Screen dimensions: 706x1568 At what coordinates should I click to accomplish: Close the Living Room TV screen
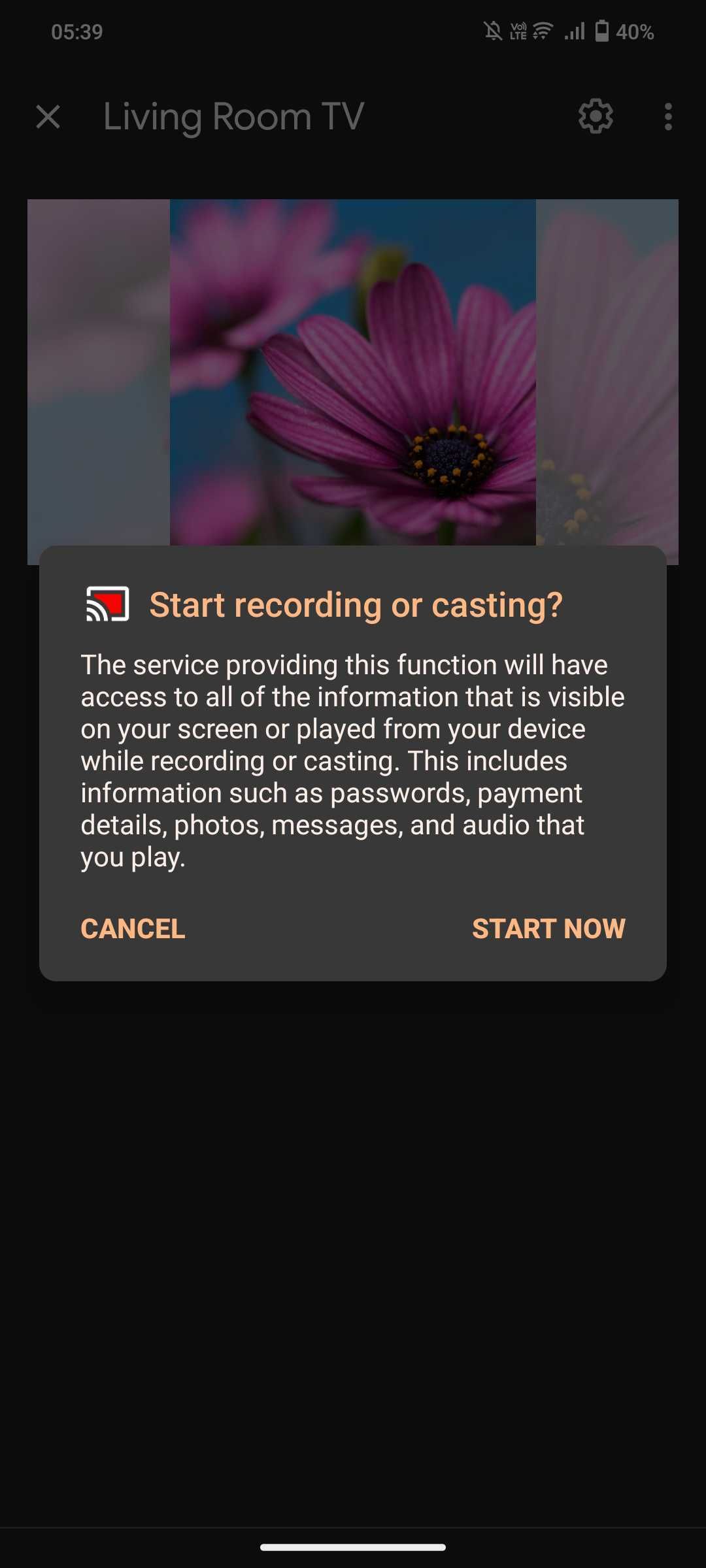tap(48, 117)
